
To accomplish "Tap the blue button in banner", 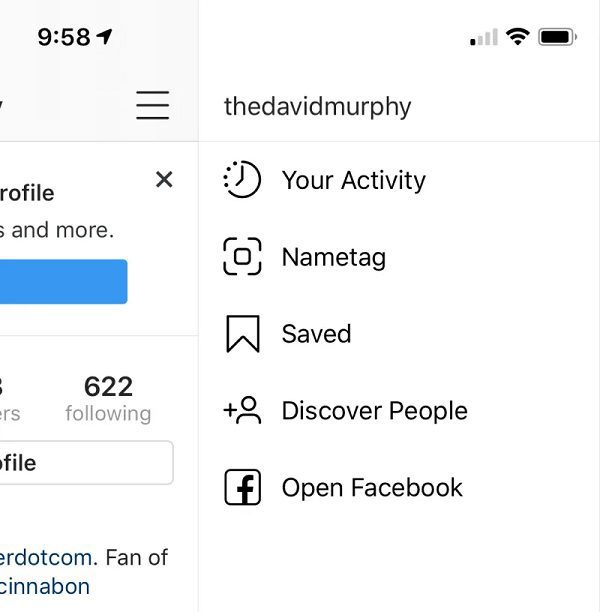I will tap(62, 281).
